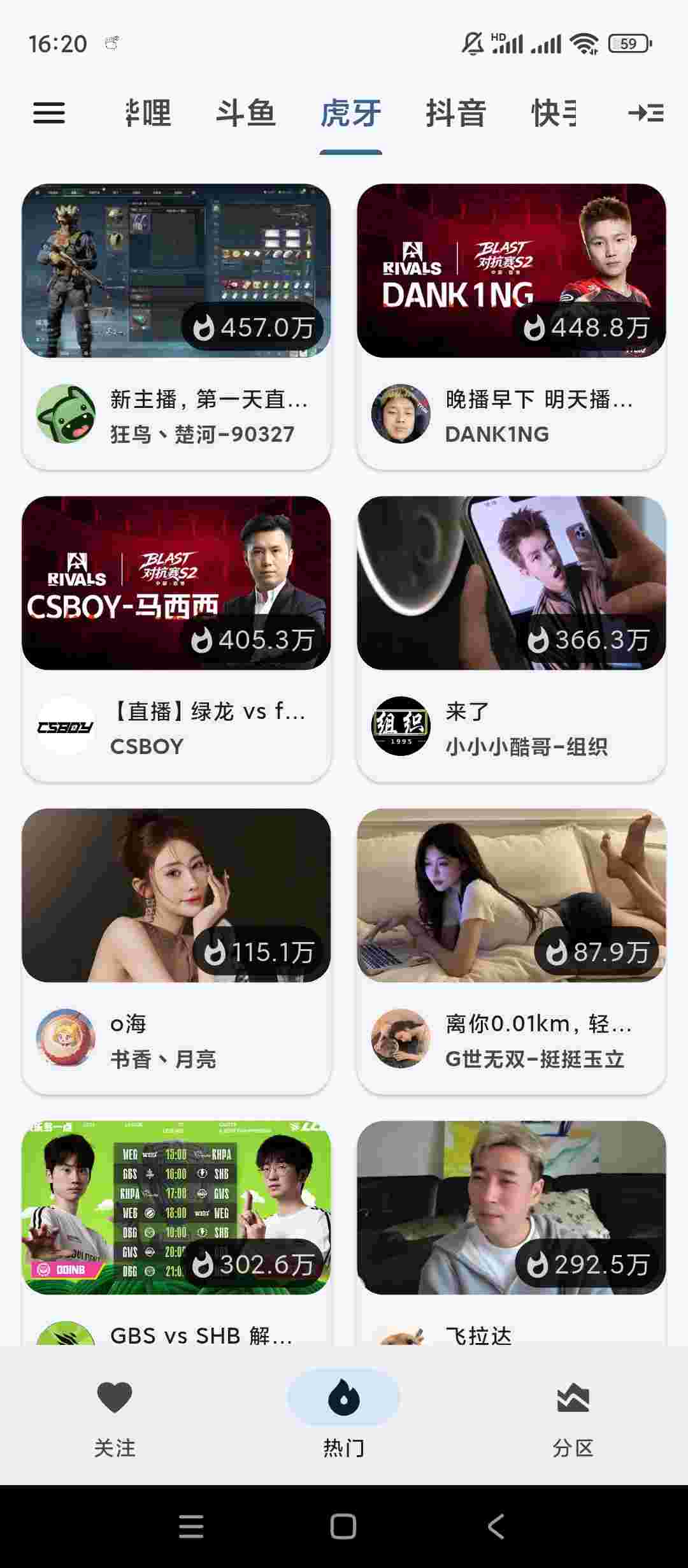The image size is (688, 1568).
Task: Tap the tab list arrow icon
Action: click(645, 113)
